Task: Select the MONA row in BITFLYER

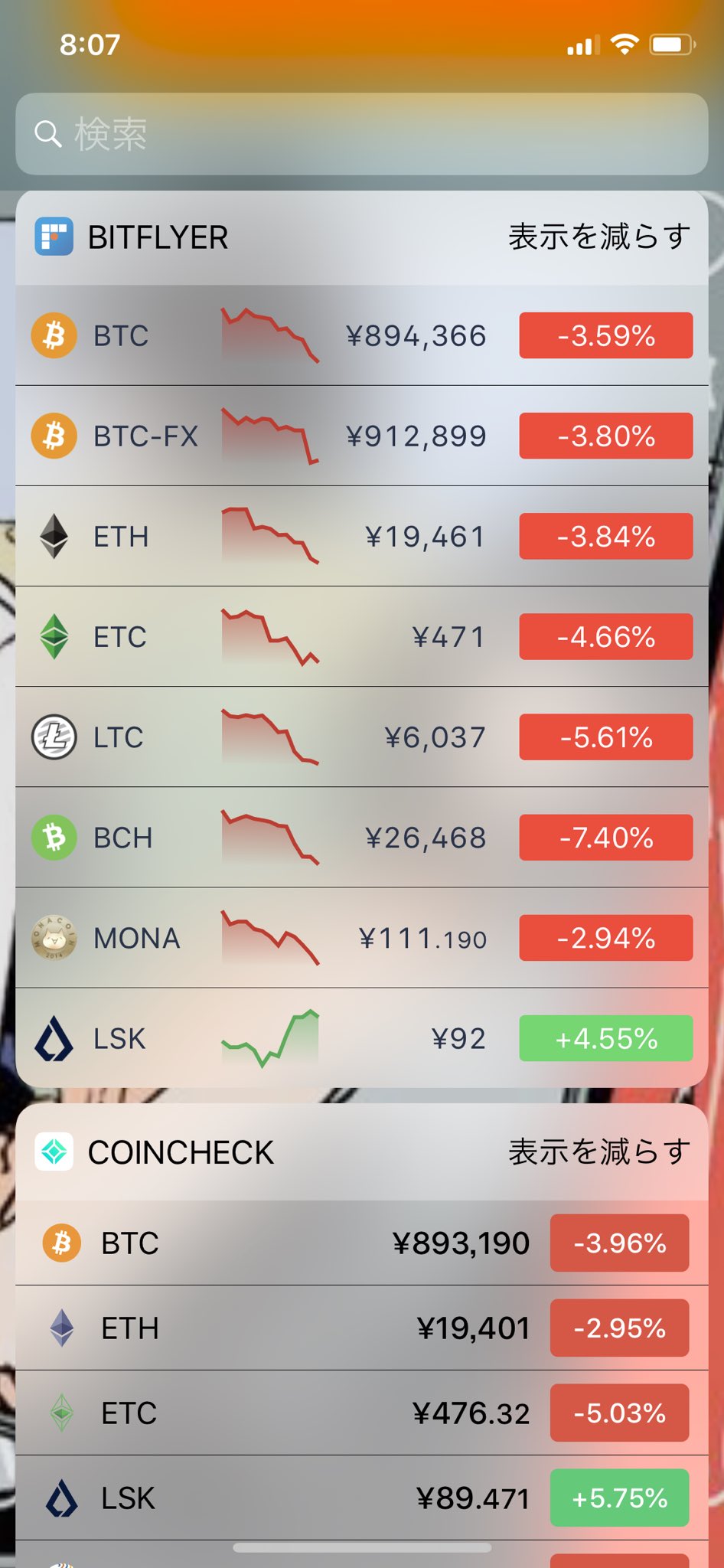Action: [x=361, y=938]
